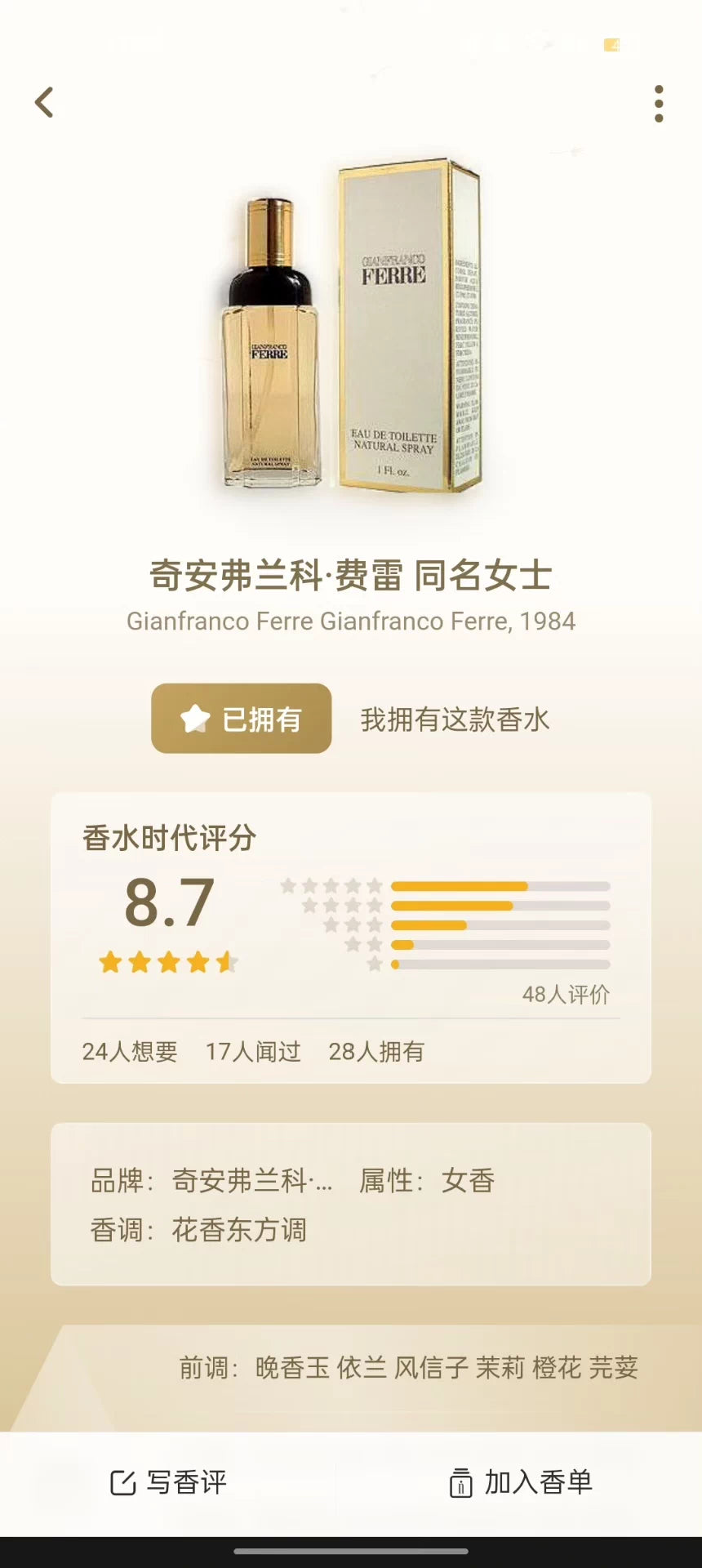Image resolution: width=702 pixels, height=1568 pixels.
Task: Add perfume to list via 加入香单
Action: click(521, 1482)
